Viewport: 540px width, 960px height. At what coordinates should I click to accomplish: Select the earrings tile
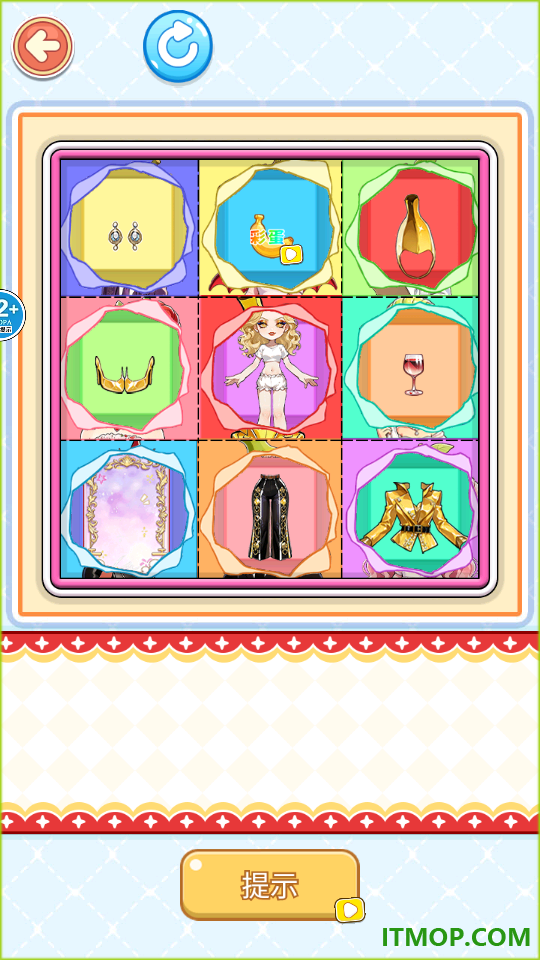[x=129, y=228]
